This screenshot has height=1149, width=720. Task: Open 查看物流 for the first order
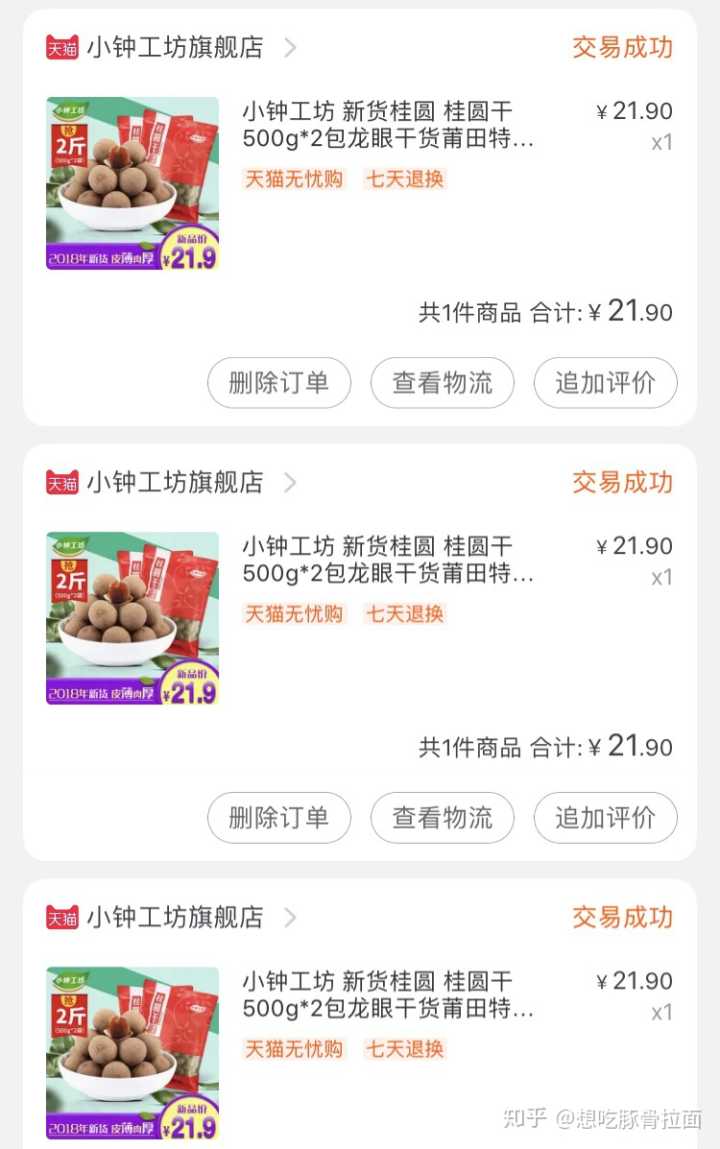[x=442, y=383]
